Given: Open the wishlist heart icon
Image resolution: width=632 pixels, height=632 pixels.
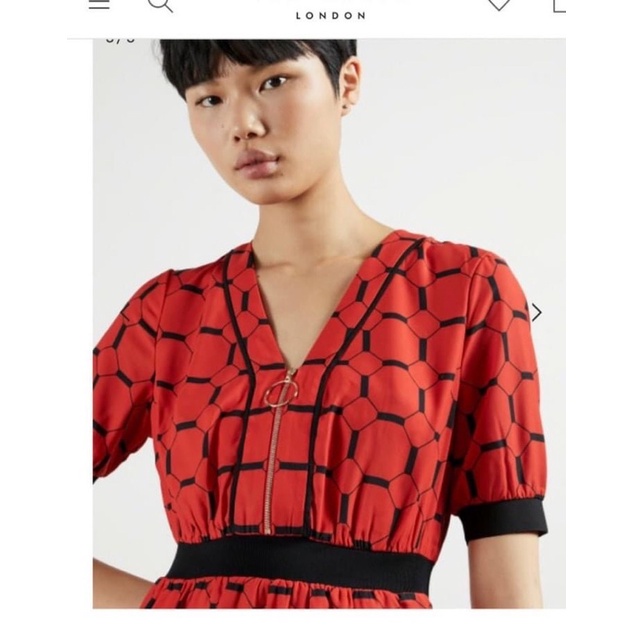Looking at the screenshot, I should pos(498,4).
